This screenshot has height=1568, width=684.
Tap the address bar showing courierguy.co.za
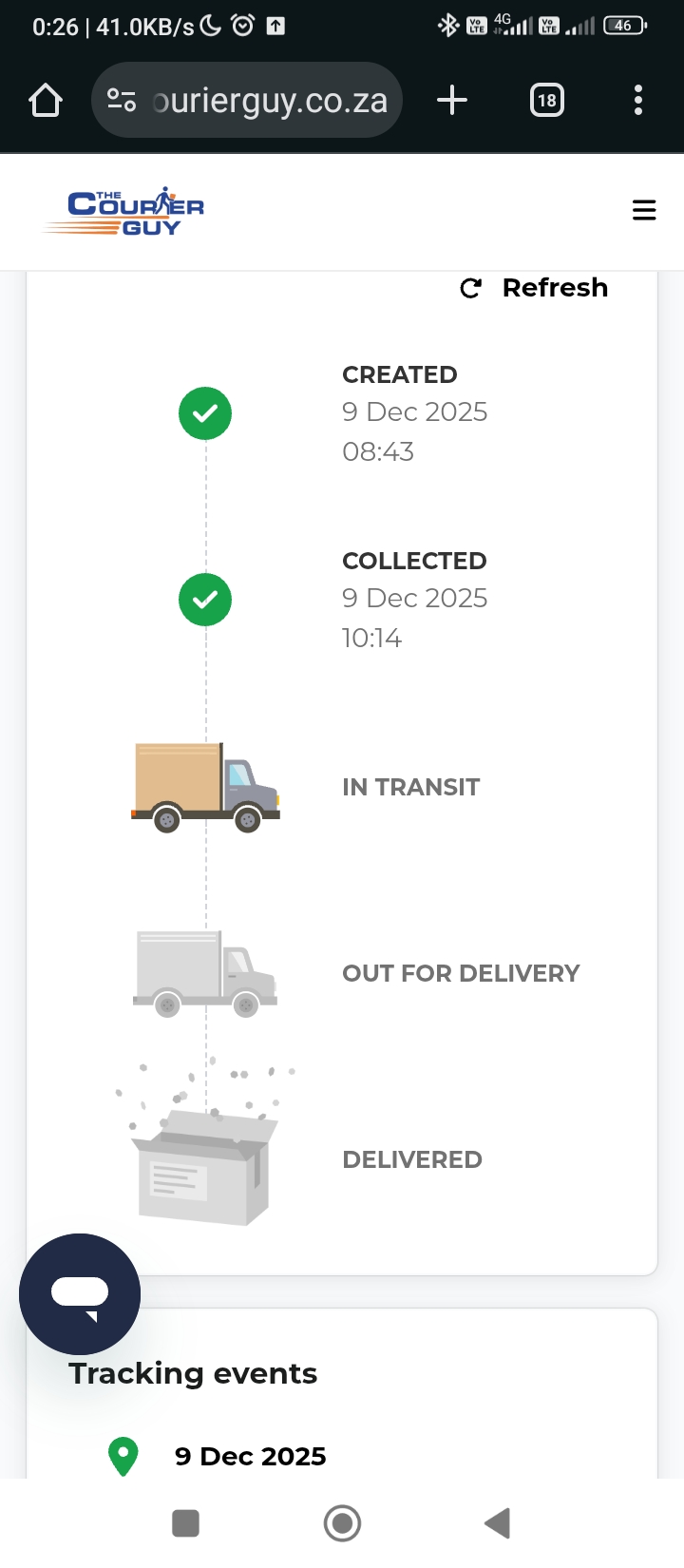point(270,101)
